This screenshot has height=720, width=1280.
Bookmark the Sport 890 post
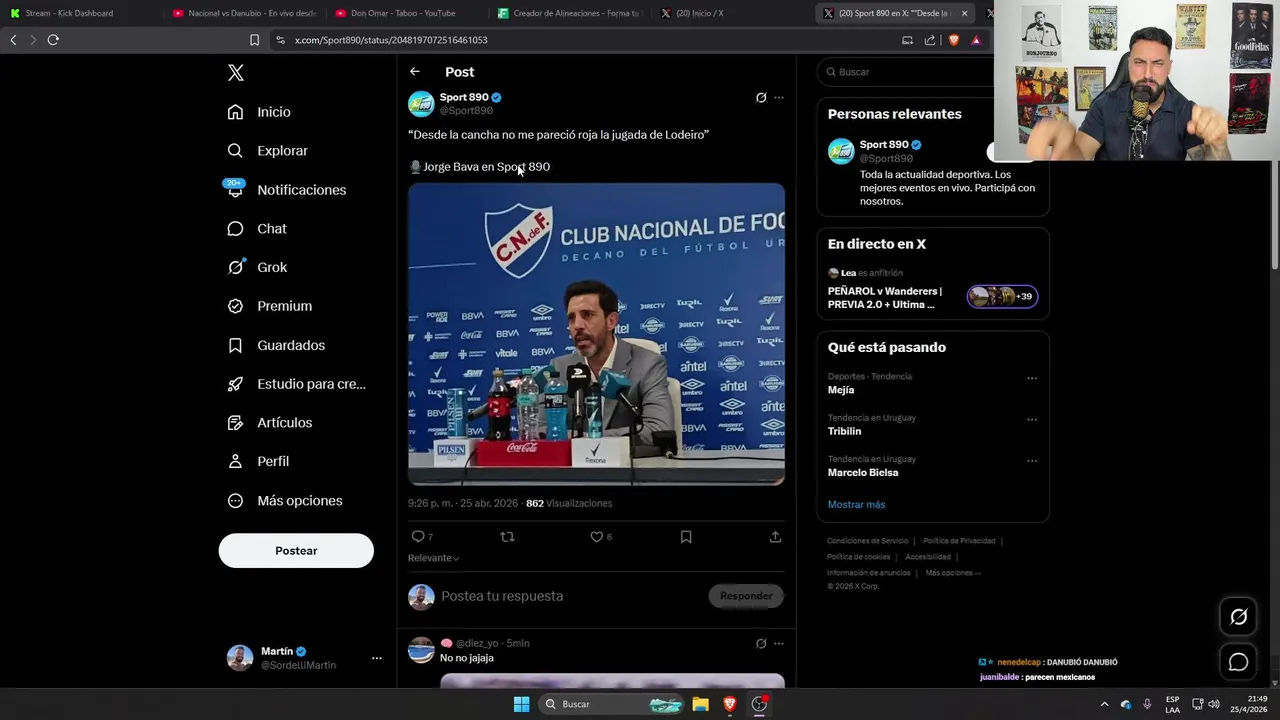686,537
